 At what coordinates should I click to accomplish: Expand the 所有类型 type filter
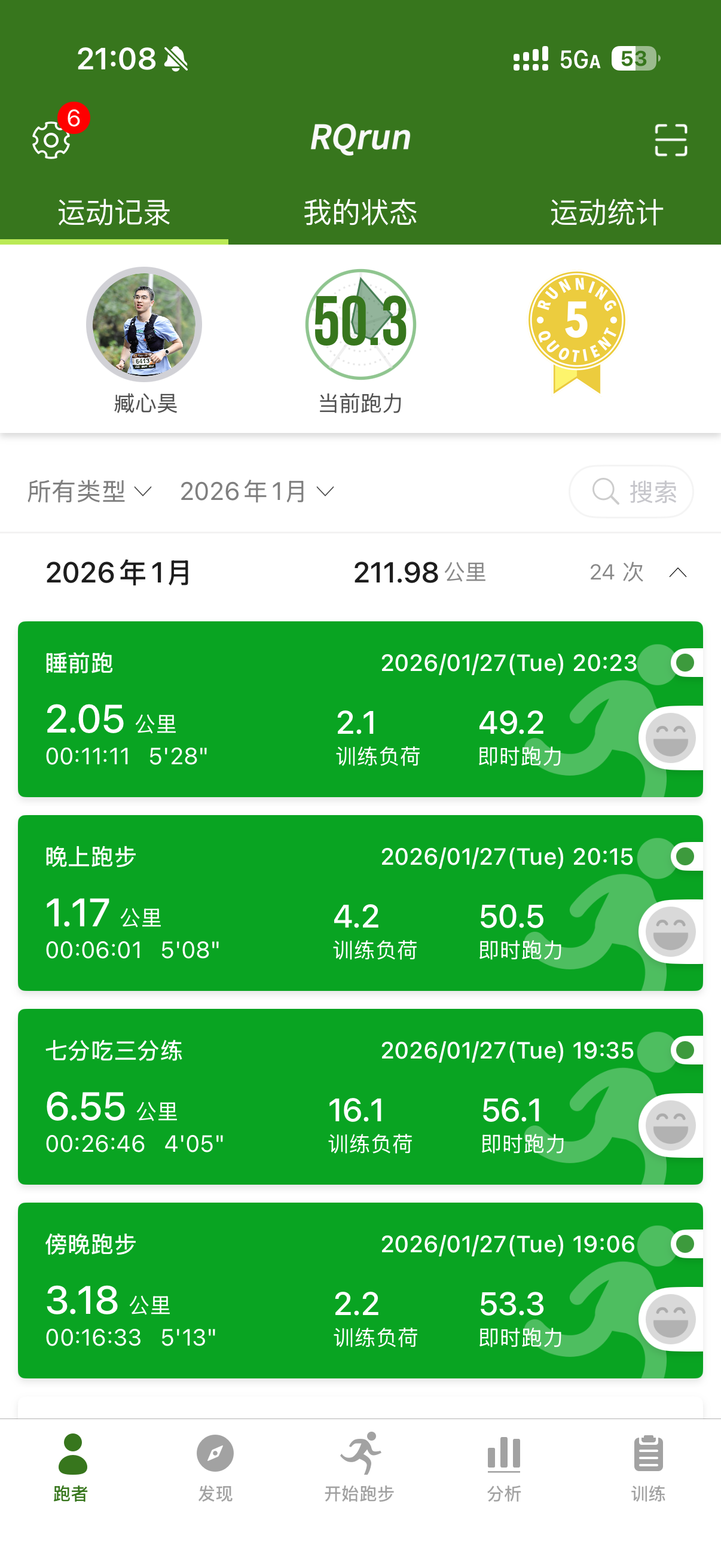point(90,491)
